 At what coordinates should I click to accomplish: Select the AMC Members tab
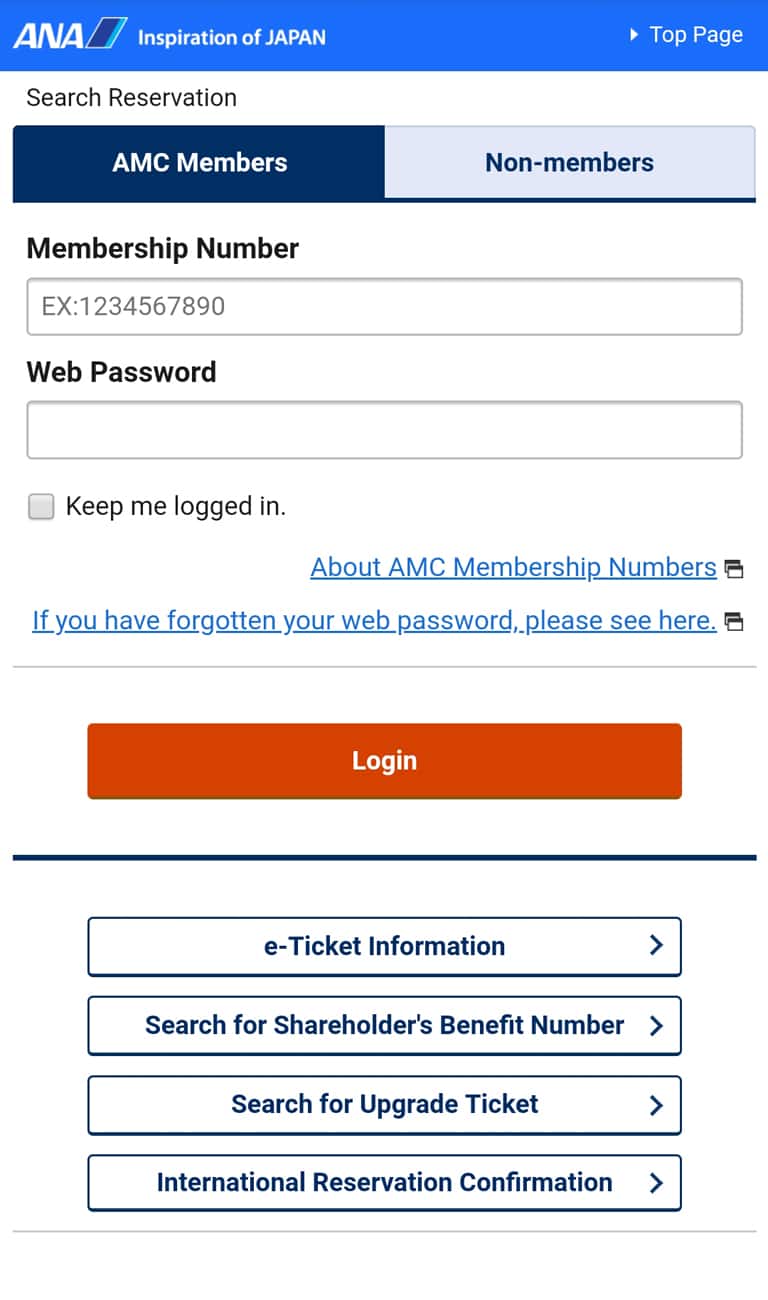pos(199,162)
